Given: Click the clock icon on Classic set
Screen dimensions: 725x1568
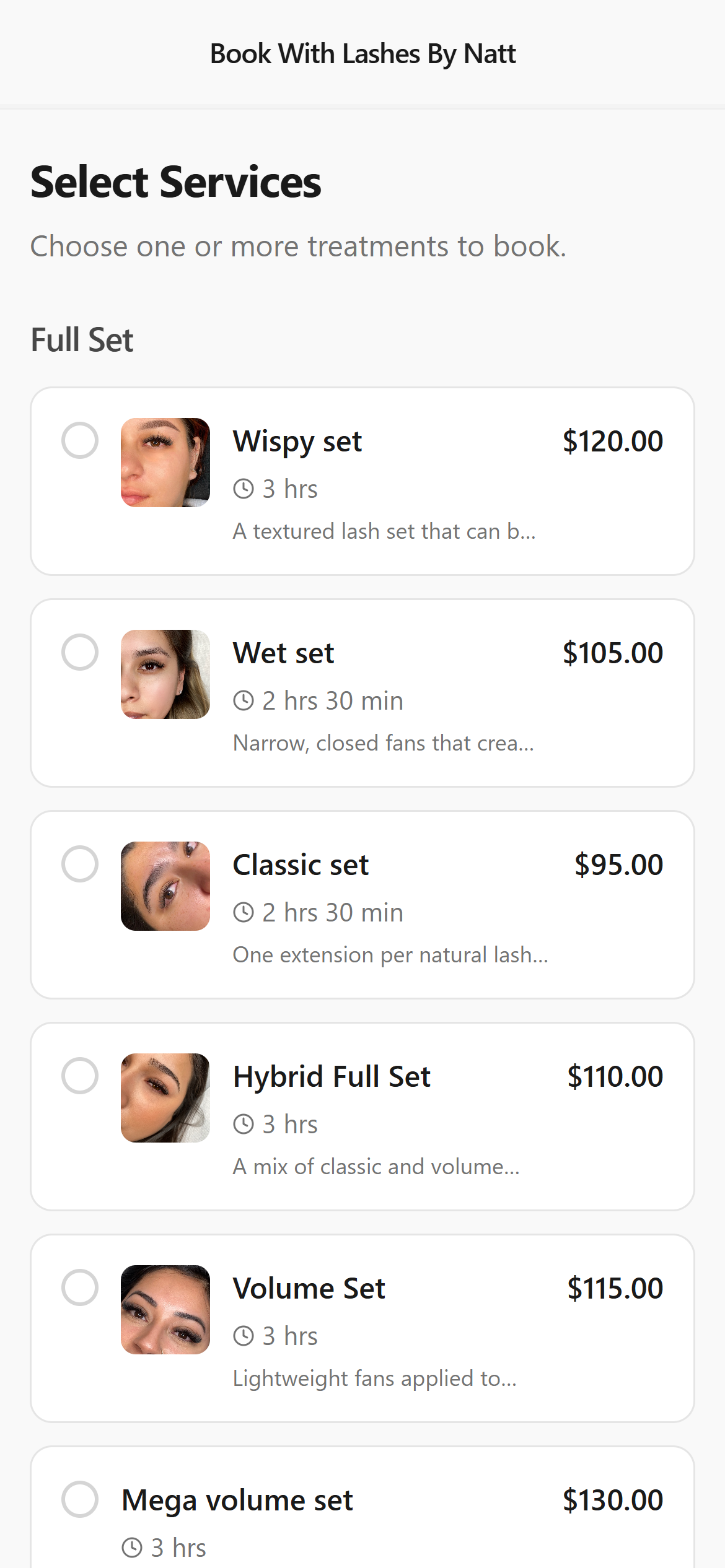Looking at the screenshot, I should point(244,912).
